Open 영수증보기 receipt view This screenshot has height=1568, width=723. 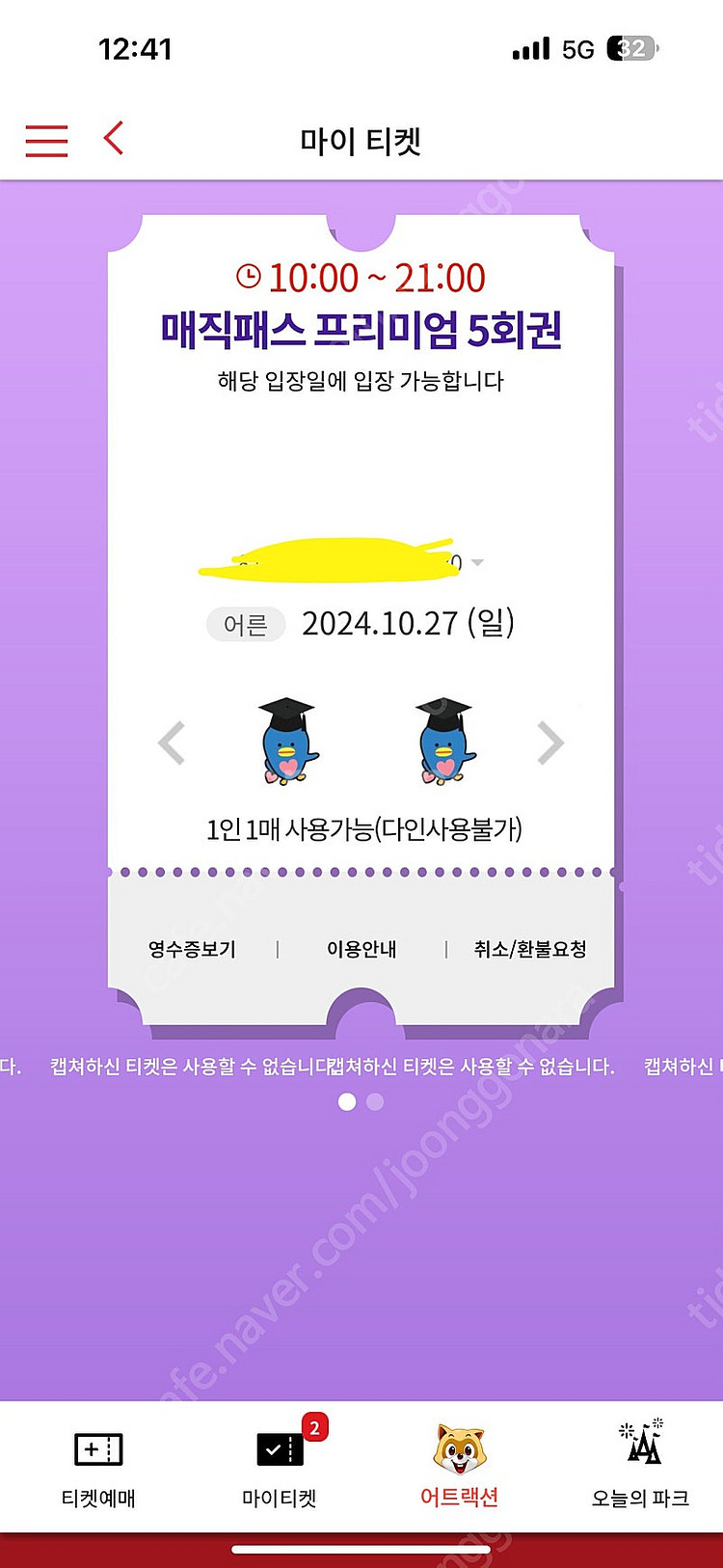coord(192,949)
